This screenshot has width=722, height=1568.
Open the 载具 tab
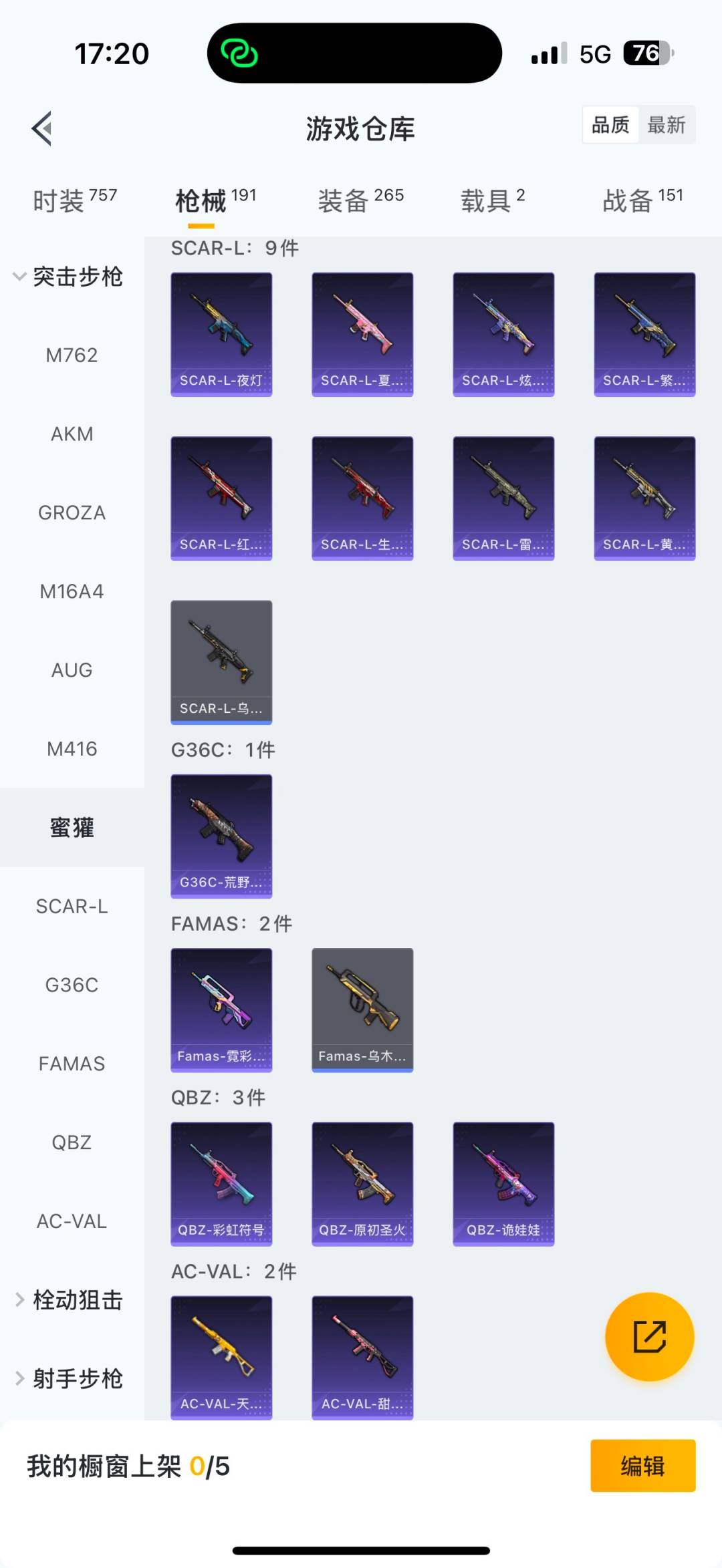(x=493, y=200)
